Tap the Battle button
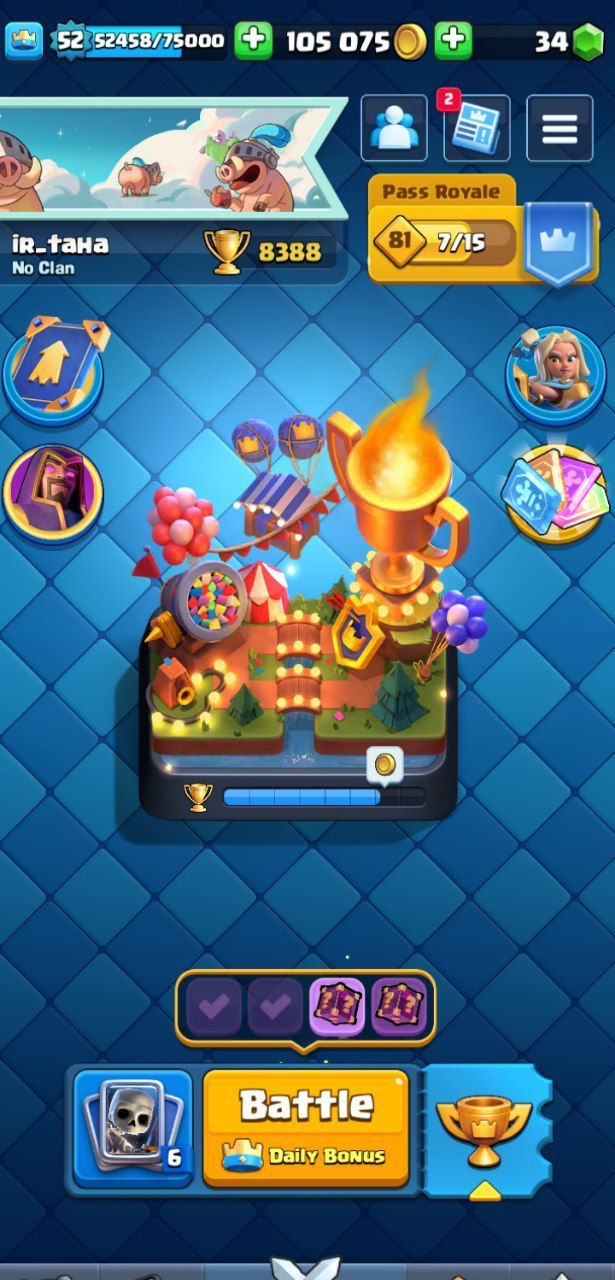Viewport: 615px width, 1280px height. 305,1128
